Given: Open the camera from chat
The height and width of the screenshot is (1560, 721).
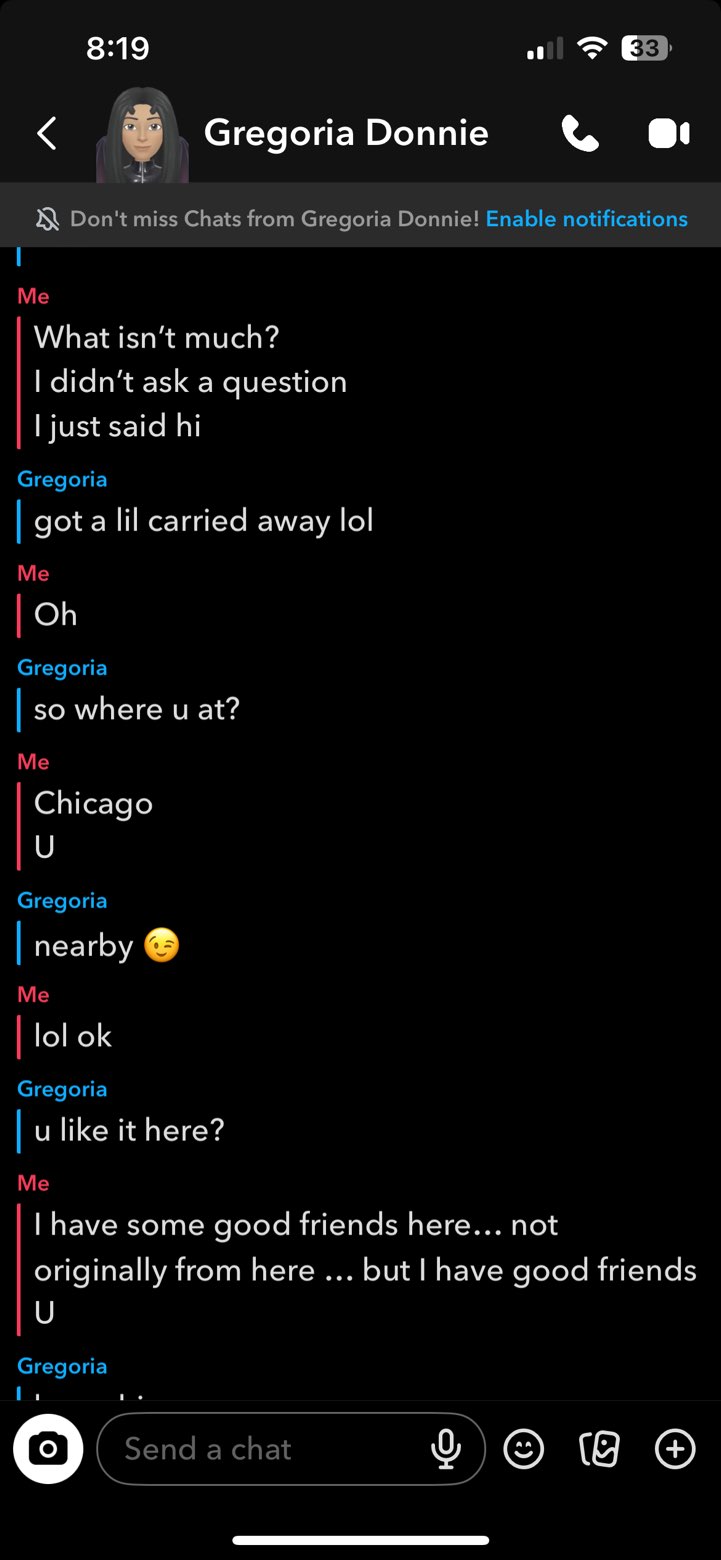Looking at the screenshot, I should [48, 1449].
